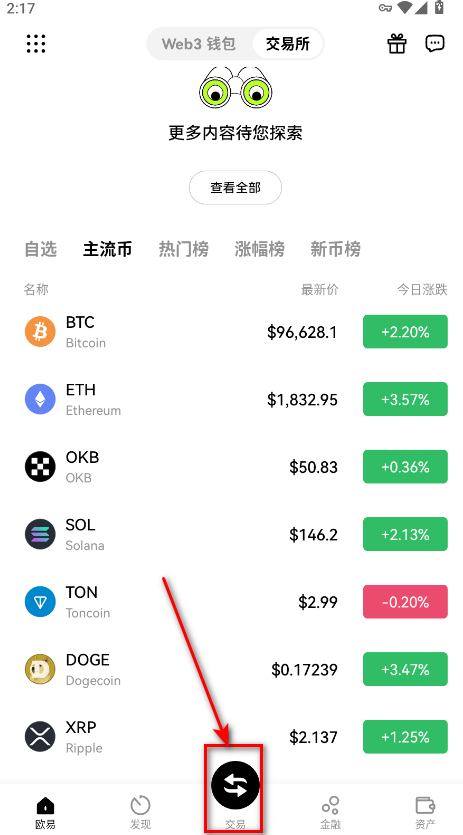Switch to Web3 钱包 mode
The width and height of the screenshot is (463, 835).
pyautogui.click(x=199, y=44)
